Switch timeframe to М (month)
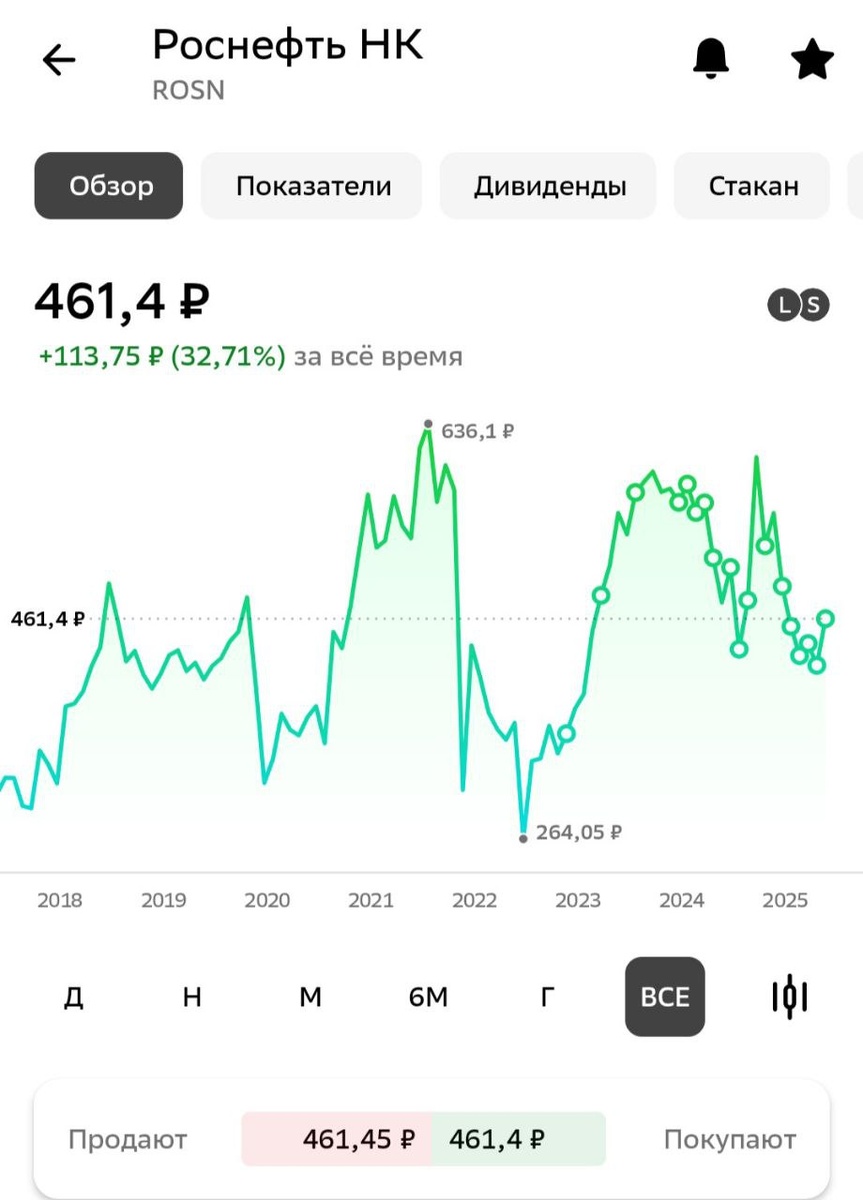The height and width of the screenshot is (1200, 863). click(x=309, y=996)
